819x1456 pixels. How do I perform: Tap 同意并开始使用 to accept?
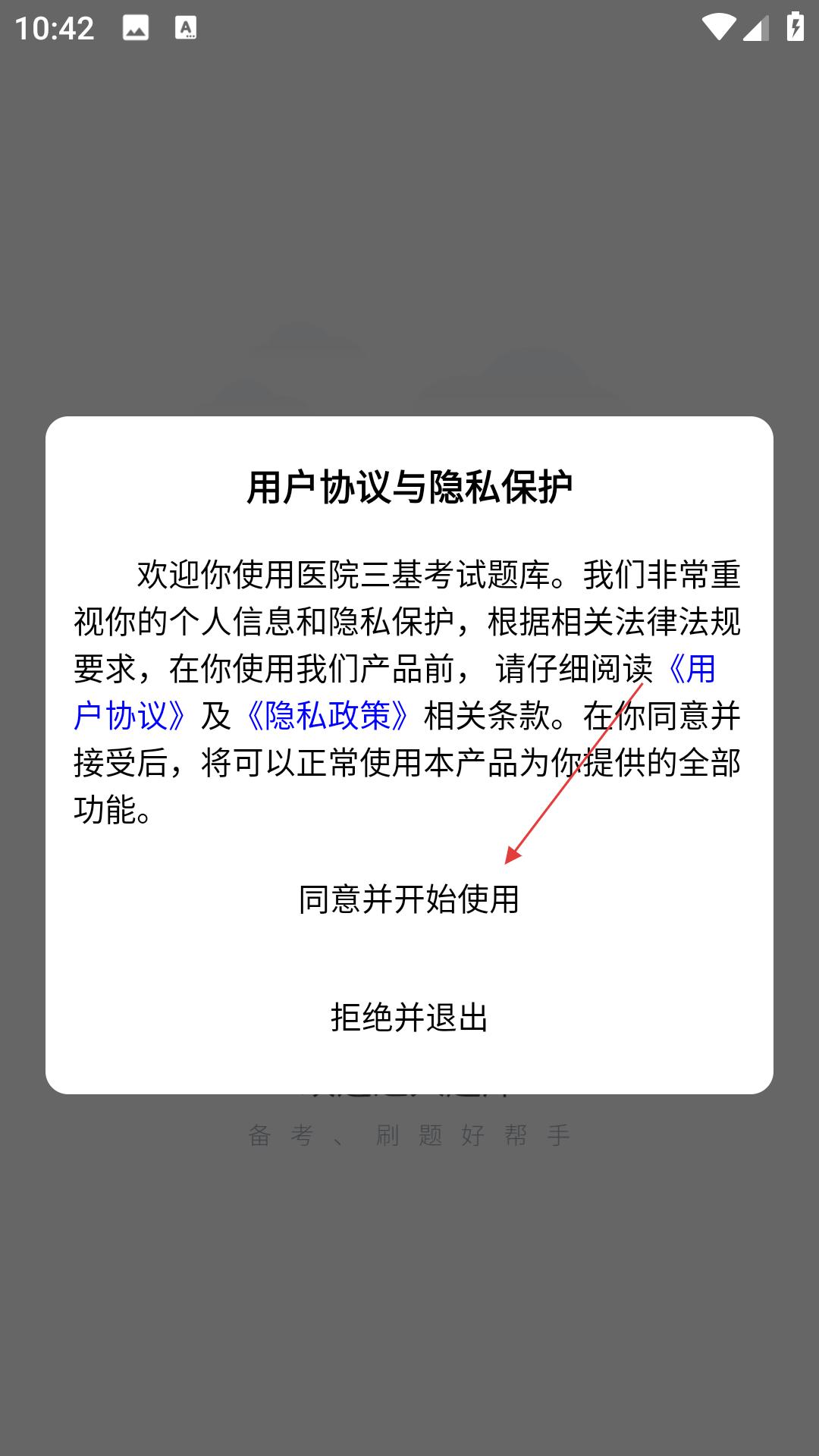pyautogui.click(x=409, y=899)
